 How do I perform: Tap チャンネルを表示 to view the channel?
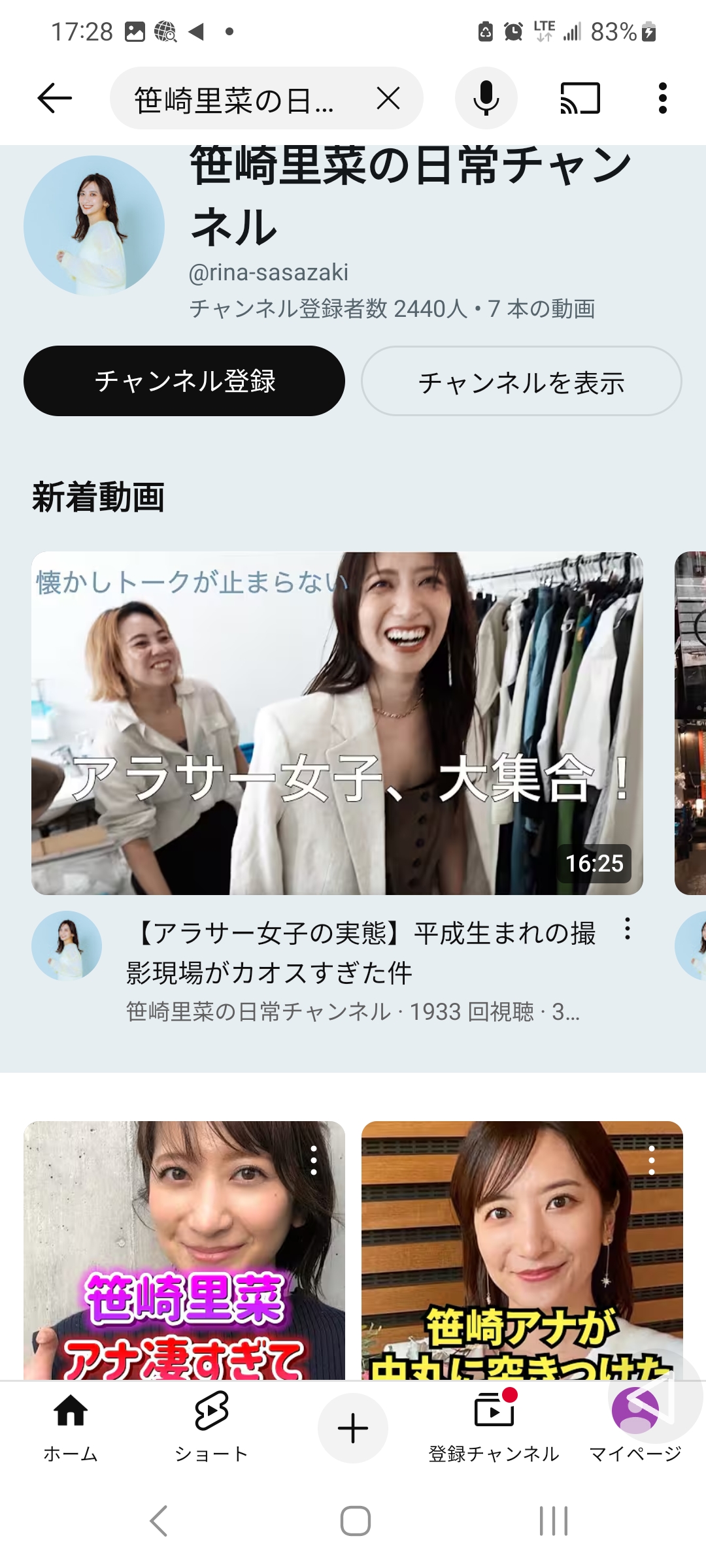522,381
